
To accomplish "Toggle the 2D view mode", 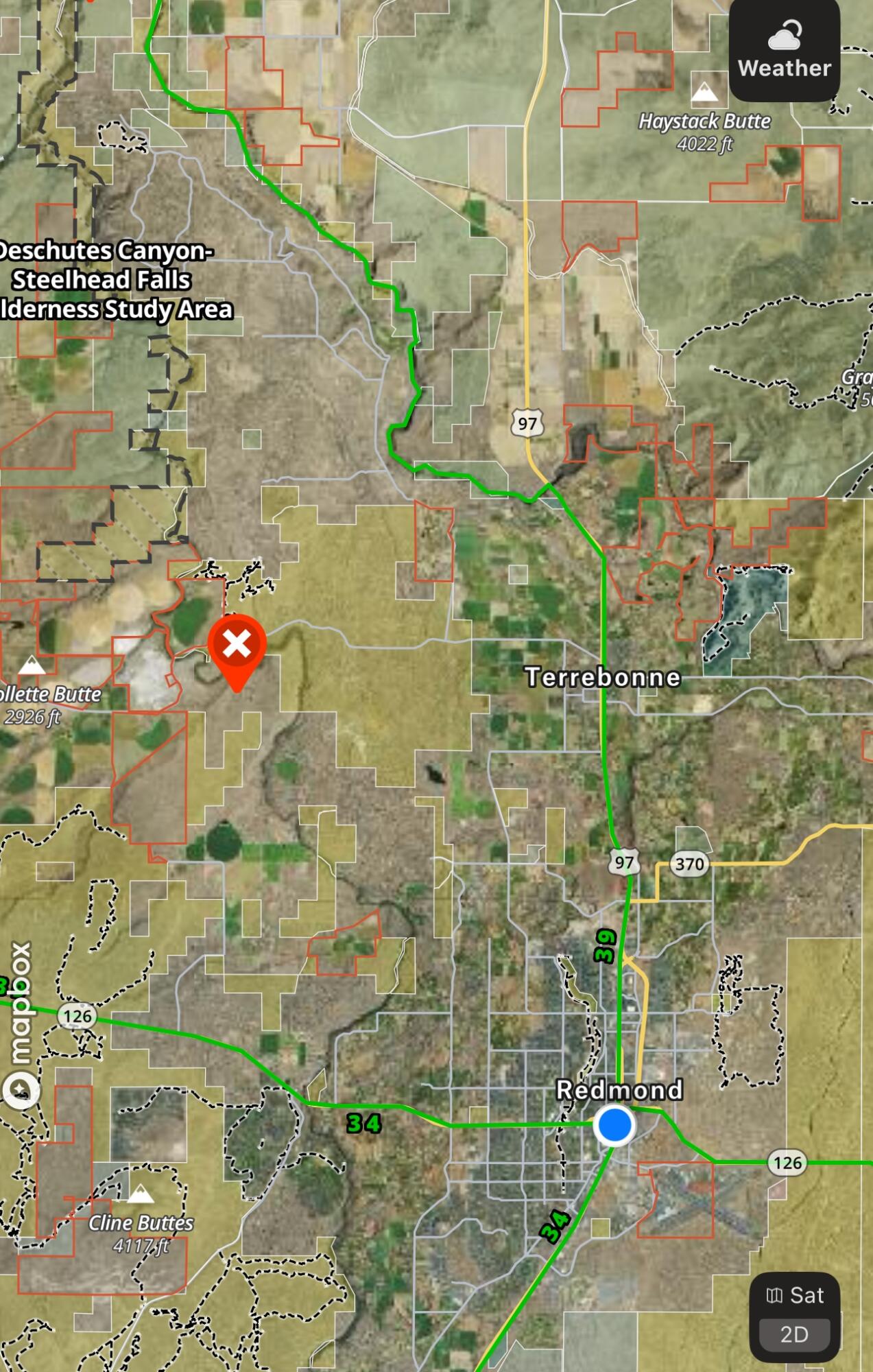I will 794,1334.
